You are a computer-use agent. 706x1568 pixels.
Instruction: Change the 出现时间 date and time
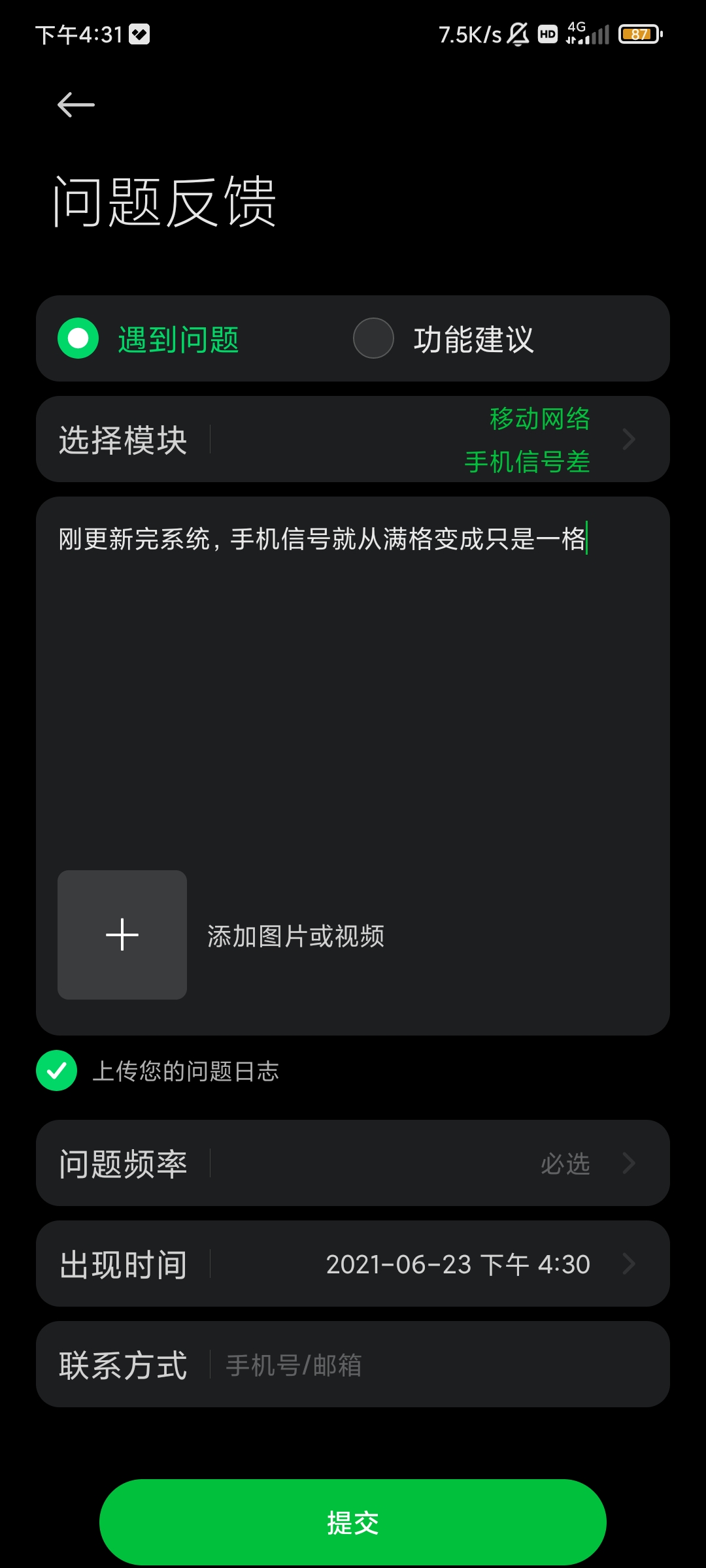tap(353, 1264)
